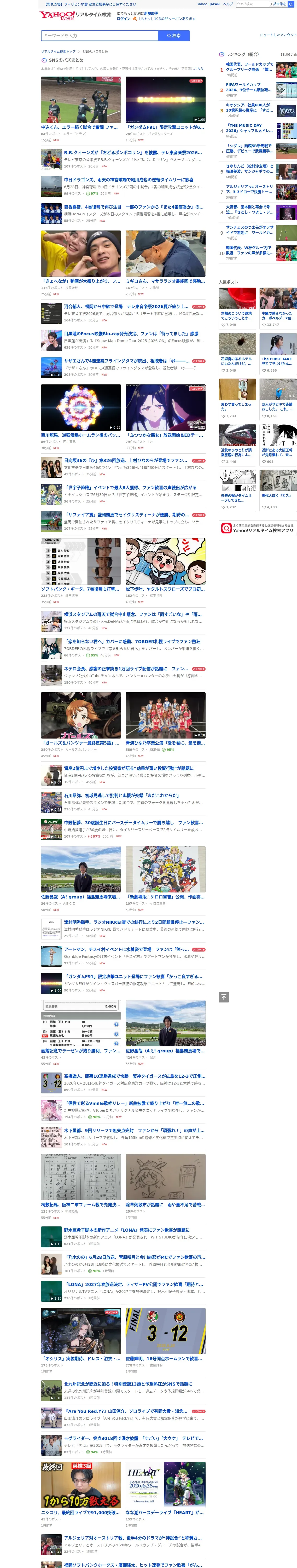Focus the キーワードを入力 search field
297x1568 pixels.
pyautogui.click(x=99, y=35)
